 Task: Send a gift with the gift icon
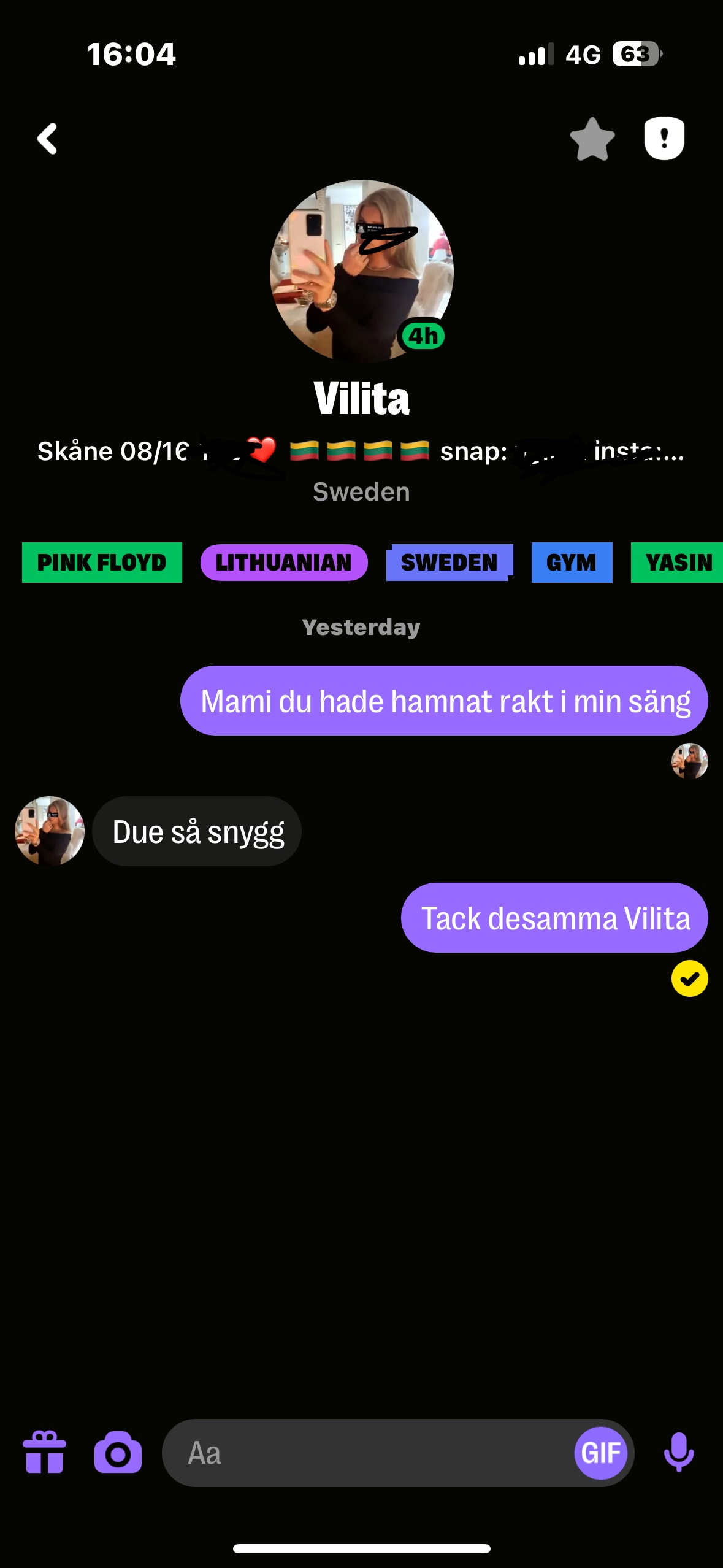coord(44,1452)
